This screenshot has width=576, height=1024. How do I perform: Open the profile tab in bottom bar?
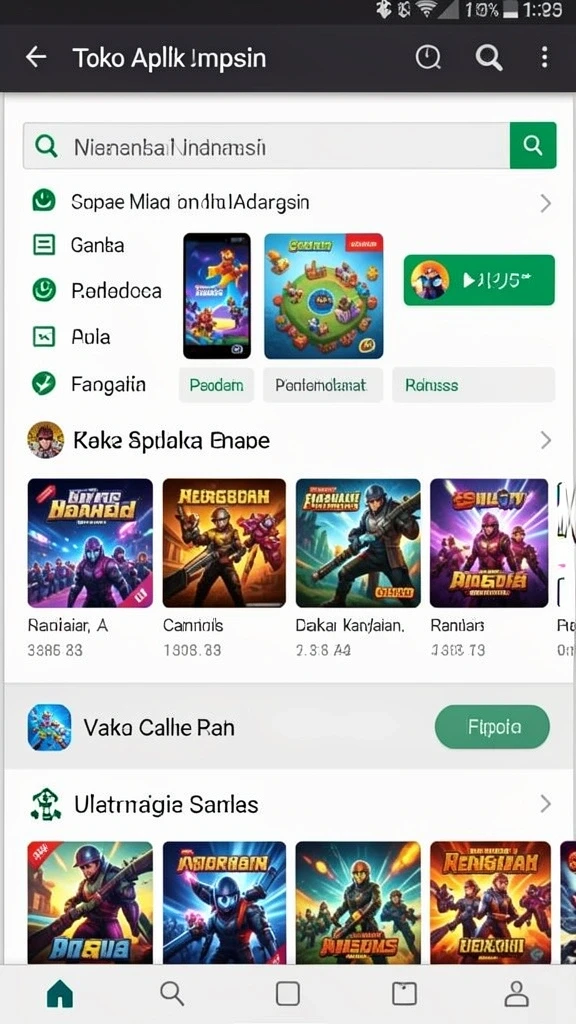517,994
